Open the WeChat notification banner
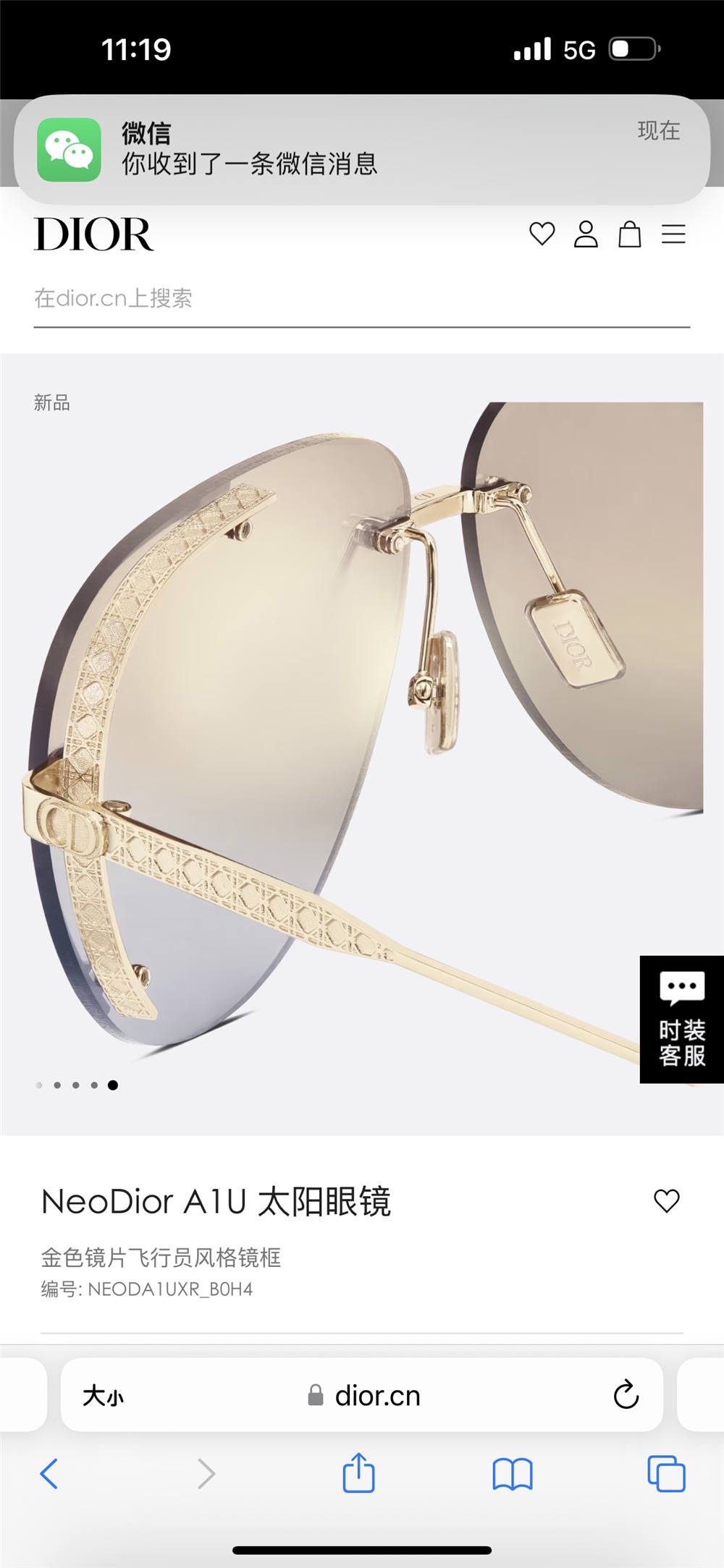 point(362,150)
